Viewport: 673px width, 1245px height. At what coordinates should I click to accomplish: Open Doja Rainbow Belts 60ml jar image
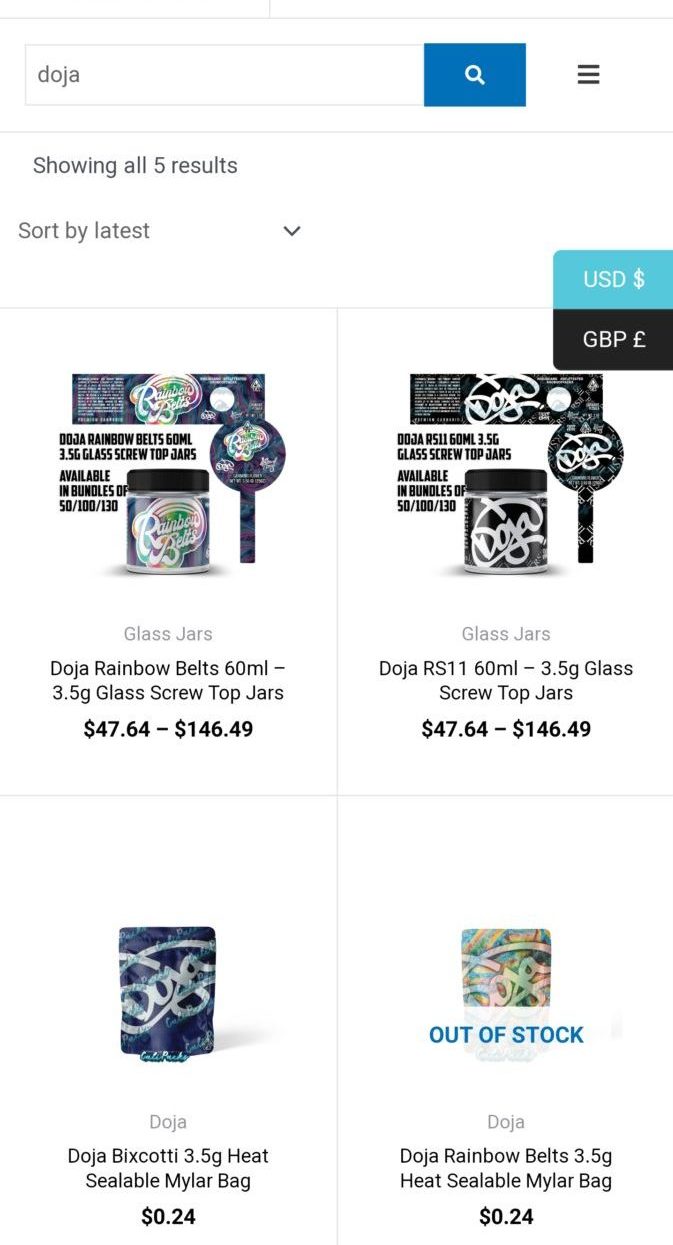pos(168,475)
